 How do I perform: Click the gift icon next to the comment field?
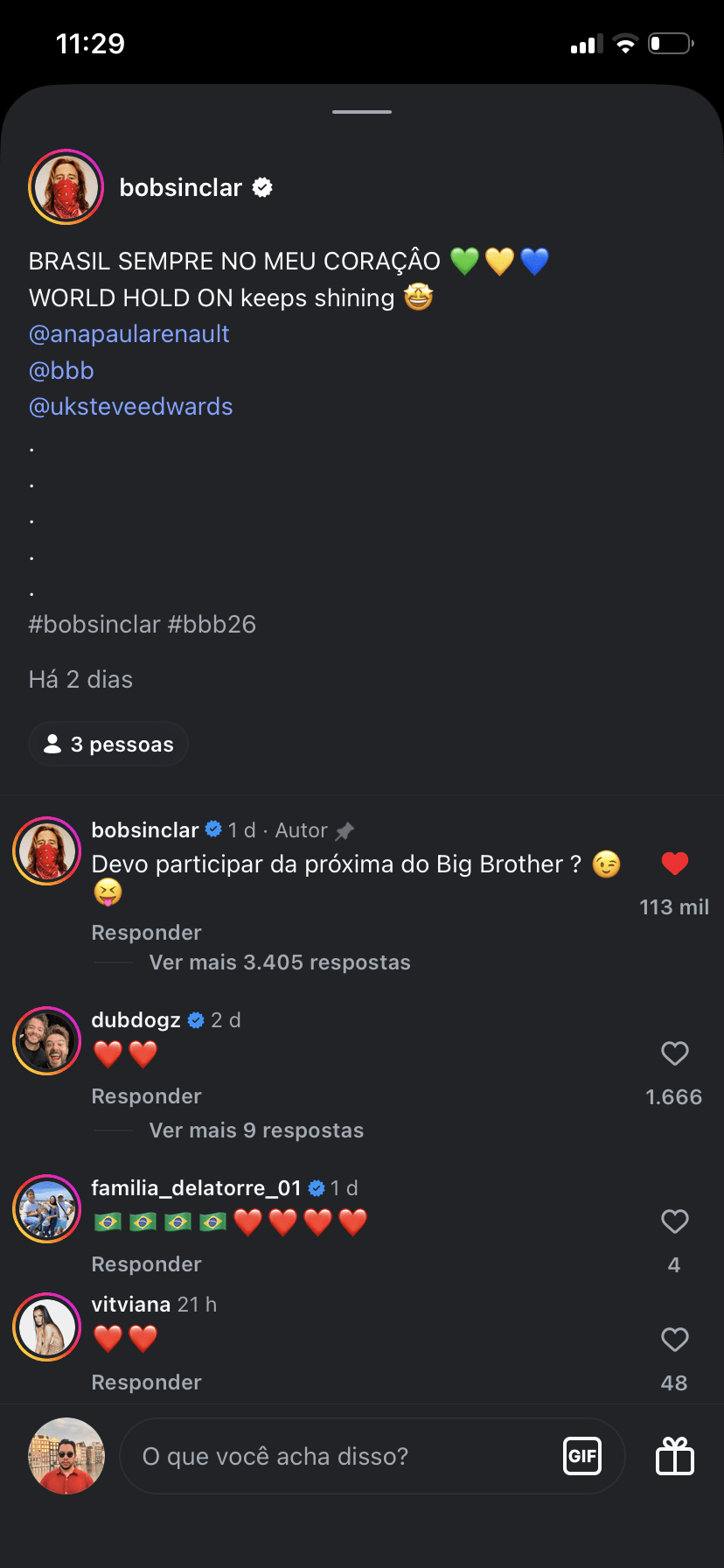674,1455
